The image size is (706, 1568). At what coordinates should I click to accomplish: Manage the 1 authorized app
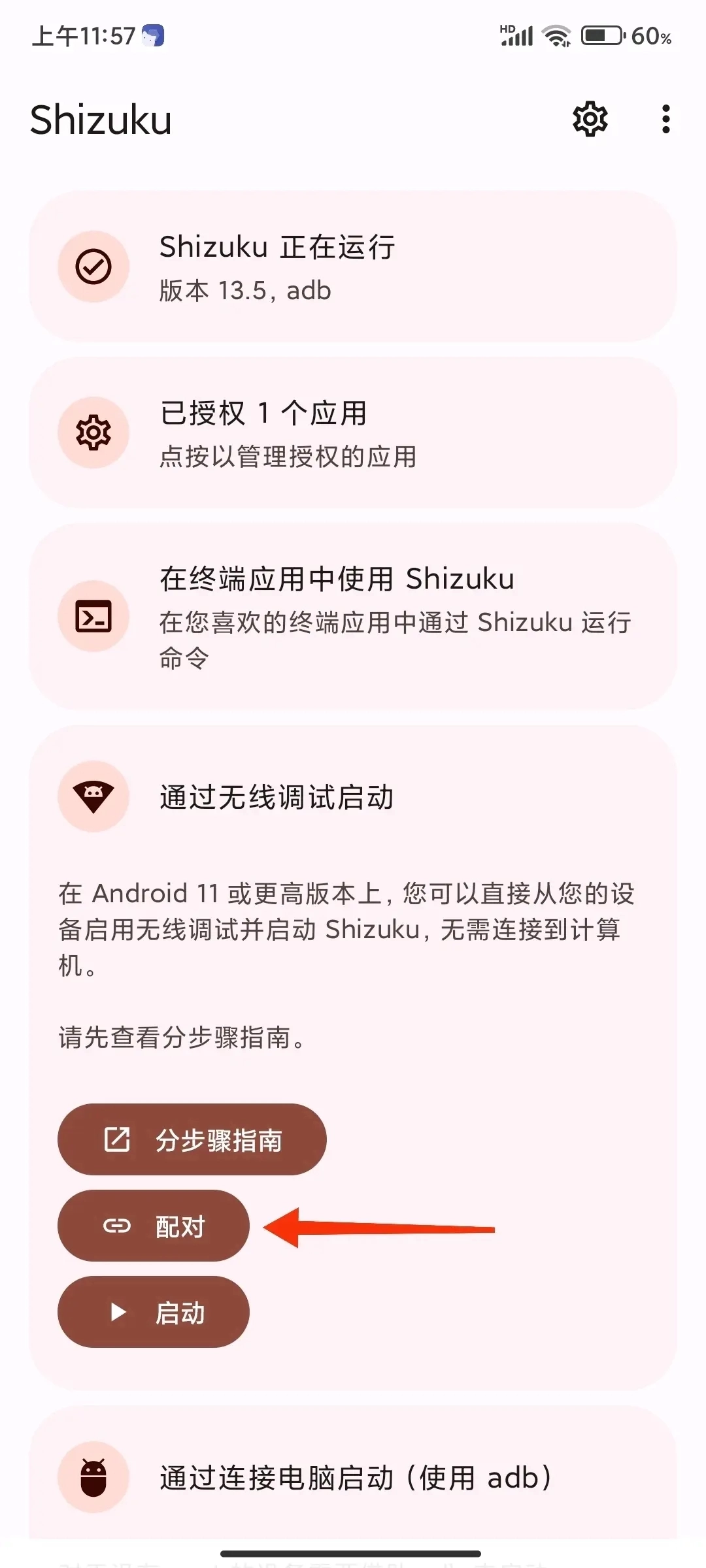pos(353,433)
